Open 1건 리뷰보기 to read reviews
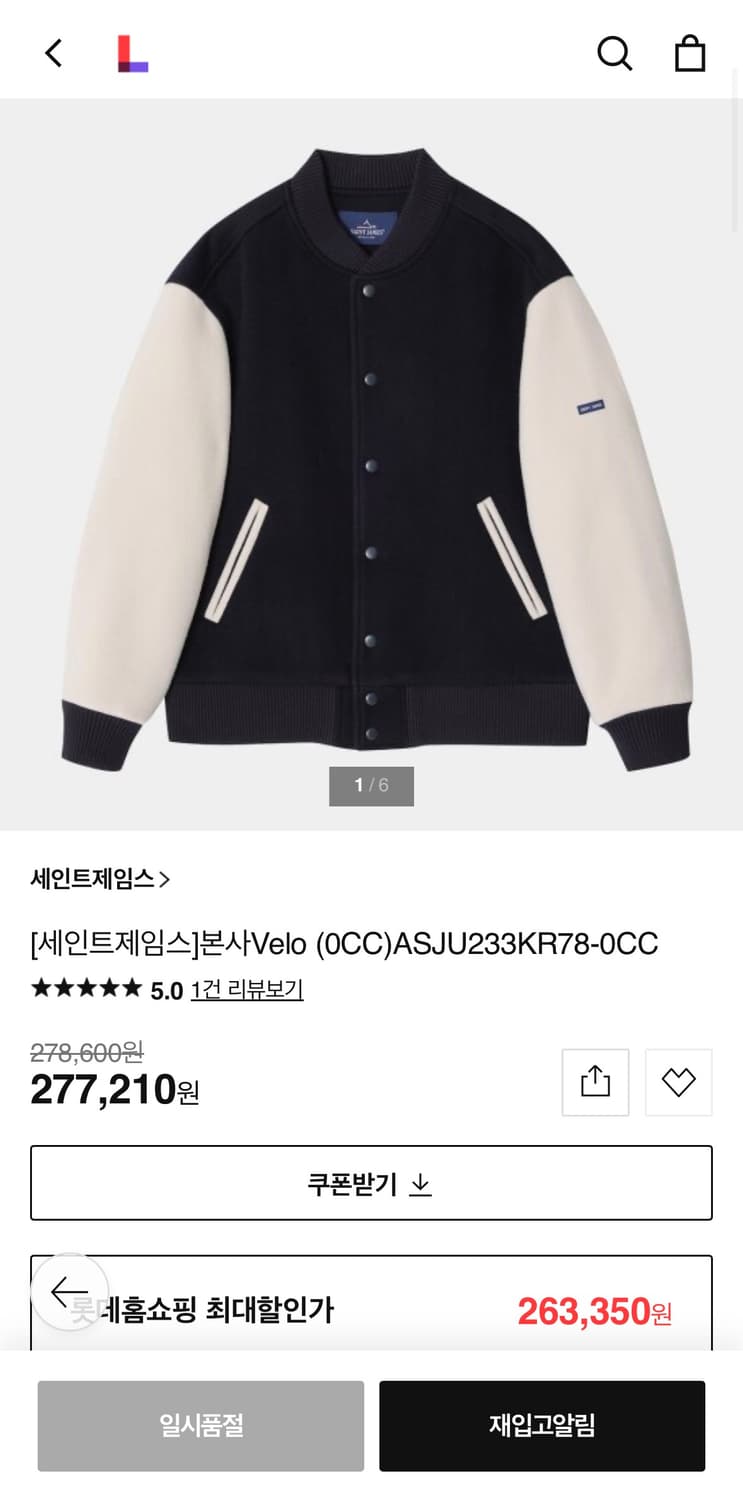This screenshot has width=743, height=1500. pos(246,989)
